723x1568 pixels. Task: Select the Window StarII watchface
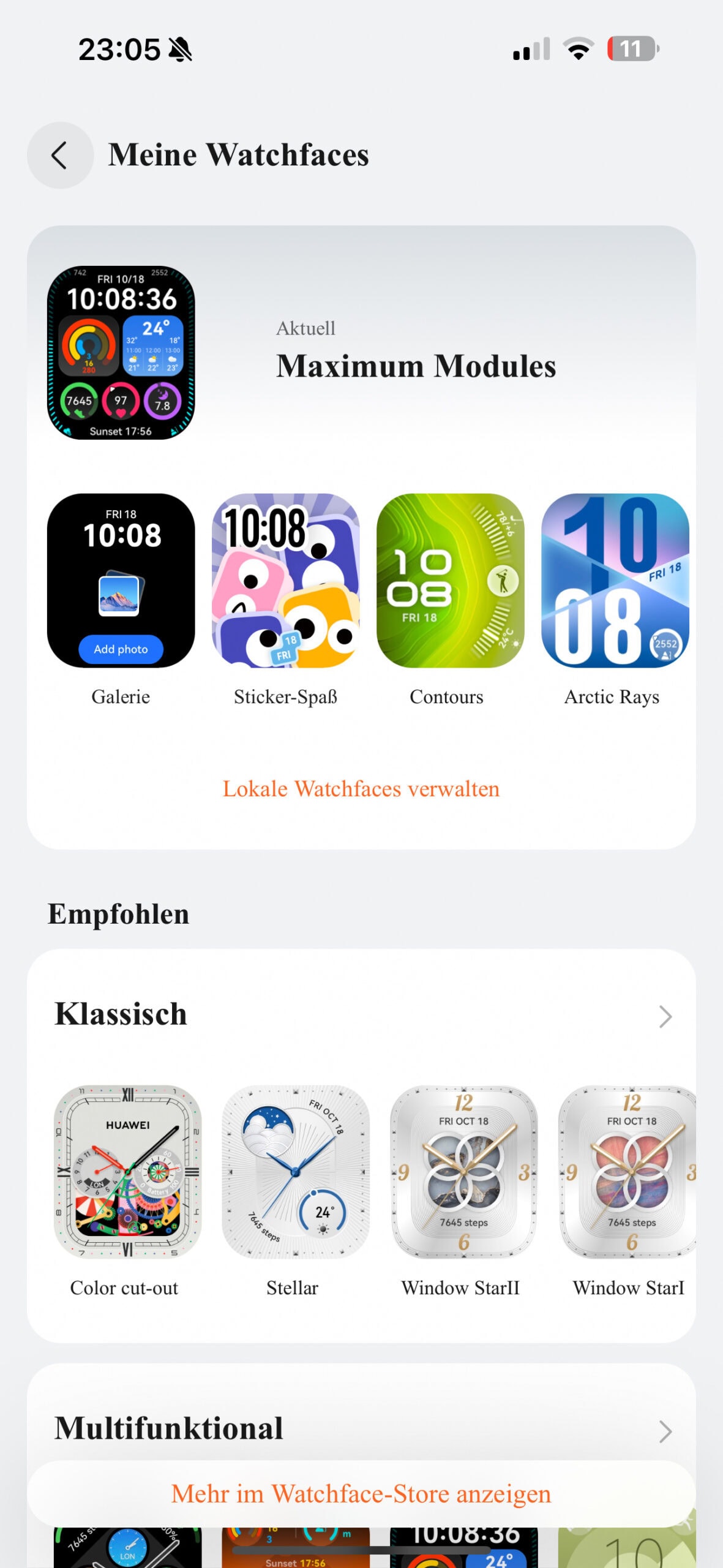click(464, 1172)
